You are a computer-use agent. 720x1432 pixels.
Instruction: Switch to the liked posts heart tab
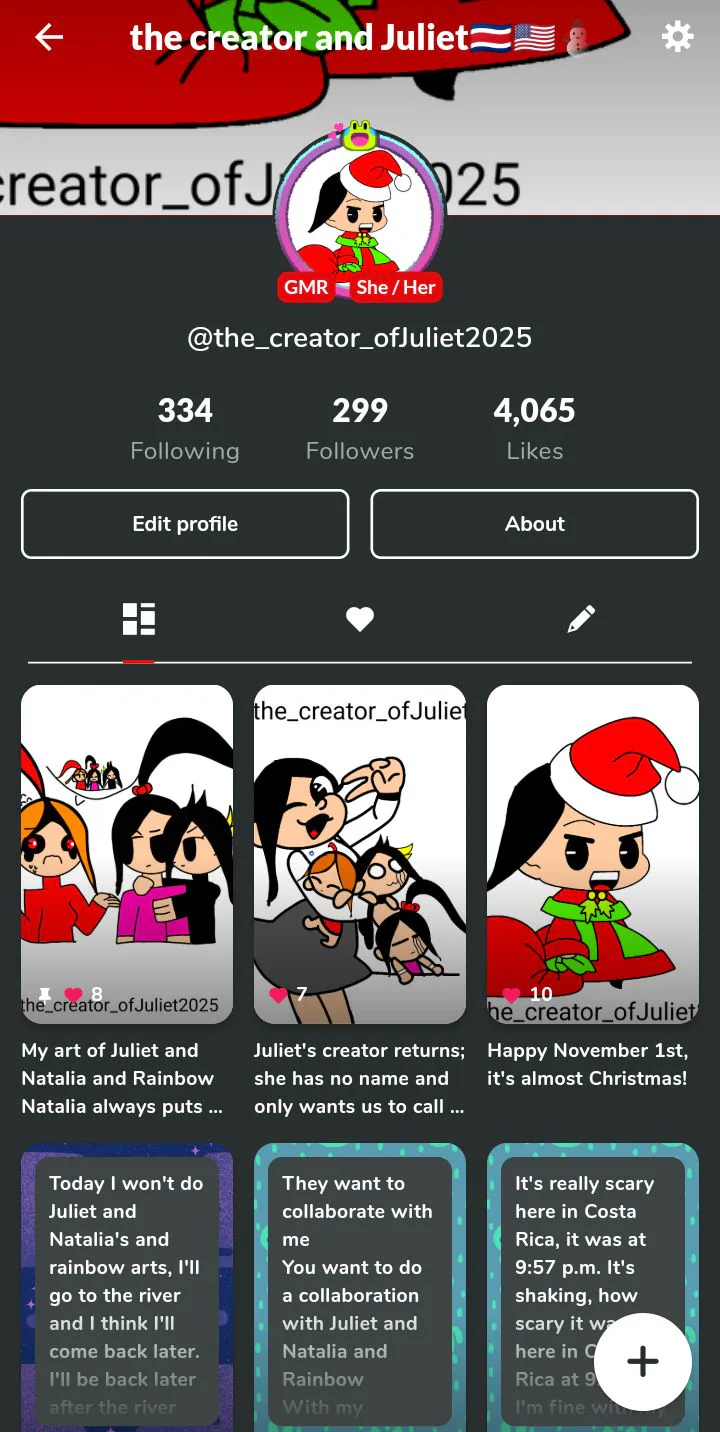point(360,620)
